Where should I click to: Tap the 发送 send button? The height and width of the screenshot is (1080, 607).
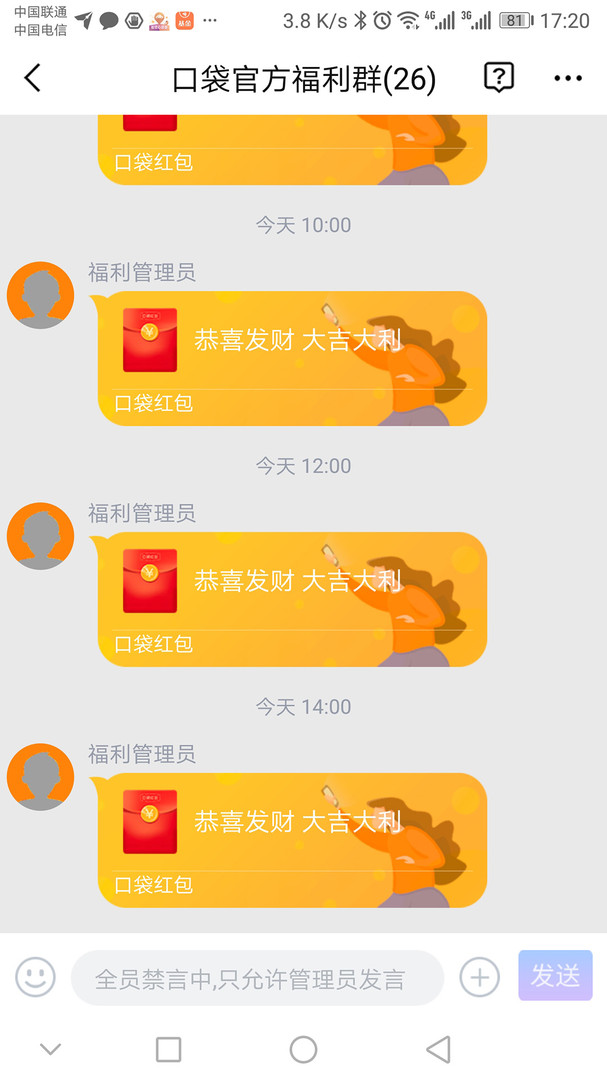tap(555, 976)
